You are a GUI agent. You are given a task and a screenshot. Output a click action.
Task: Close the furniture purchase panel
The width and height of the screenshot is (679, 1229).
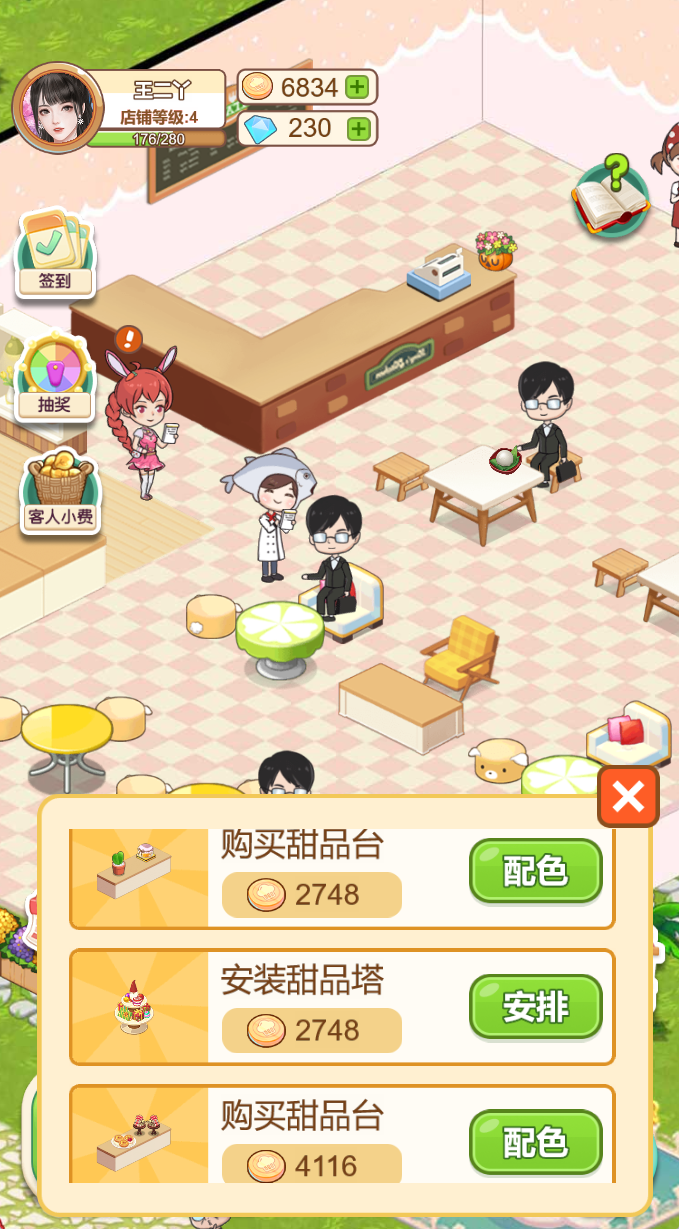(628, 796)
